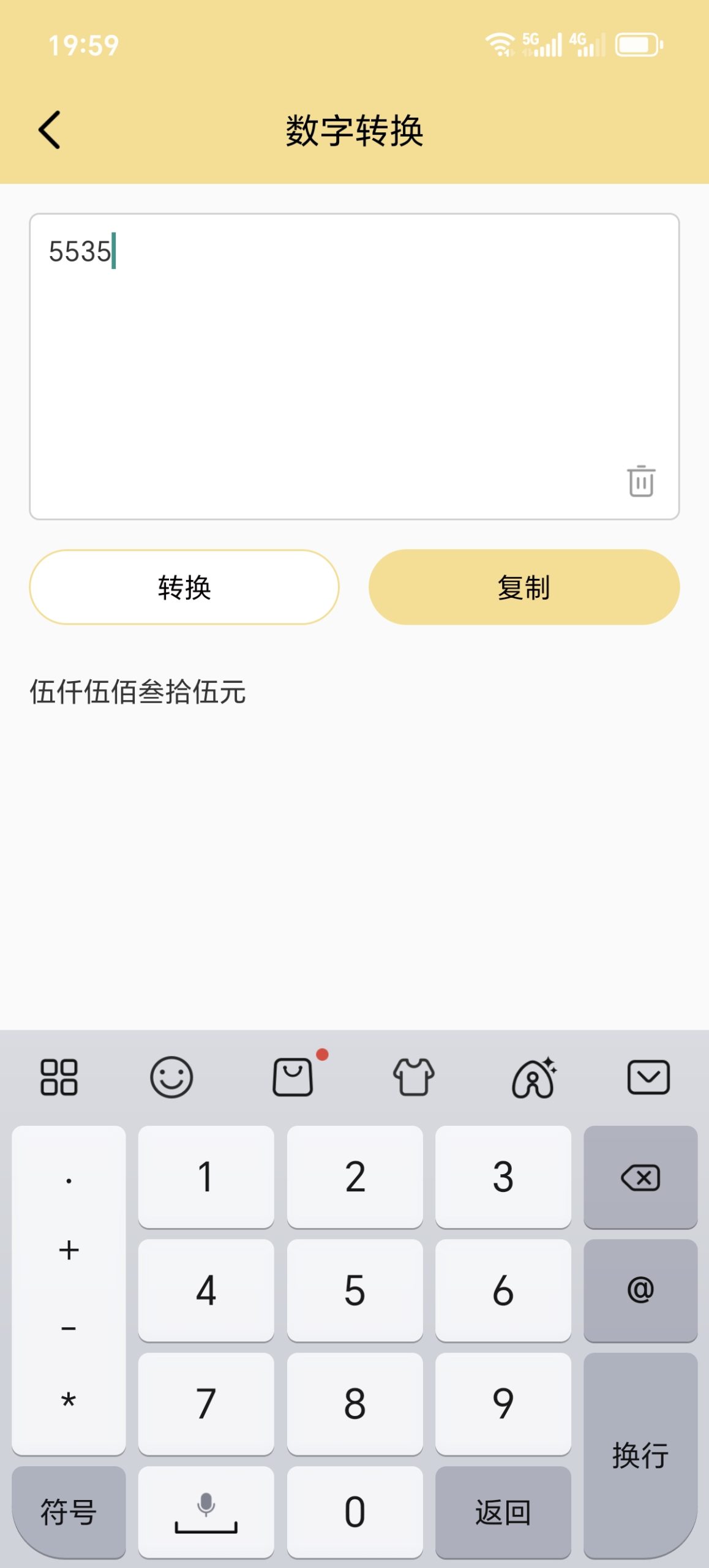Type the @ symbol key
The width and height of the screenshot is (709, 1568).
pos(640,1289)
